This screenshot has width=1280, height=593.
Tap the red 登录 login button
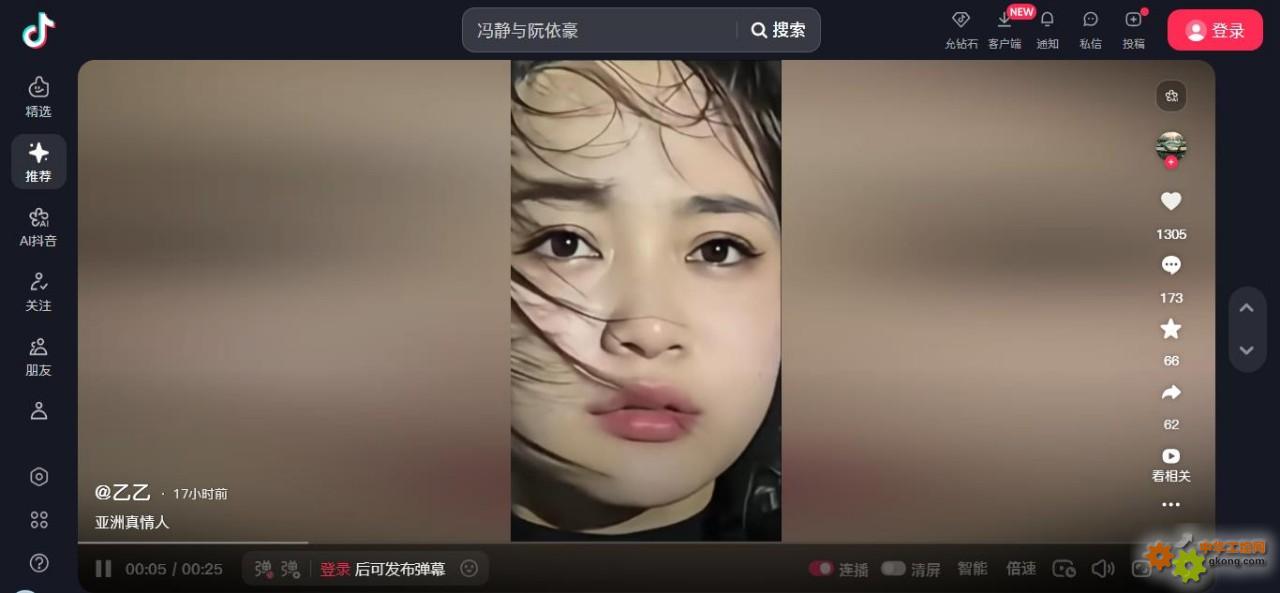tap(1215, 30)
